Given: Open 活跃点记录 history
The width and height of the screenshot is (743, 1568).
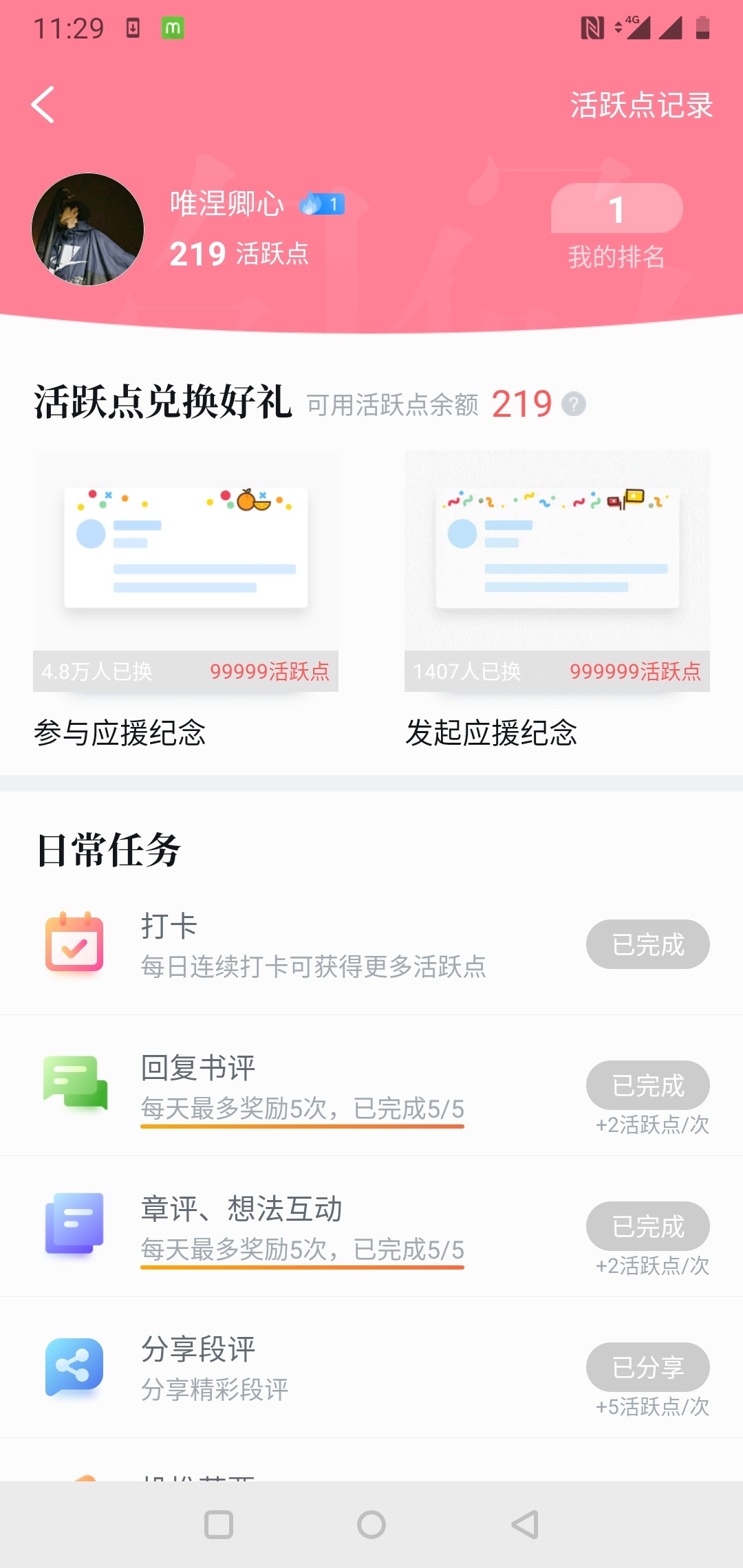Looking at the screenshot, I should point(640,105).
